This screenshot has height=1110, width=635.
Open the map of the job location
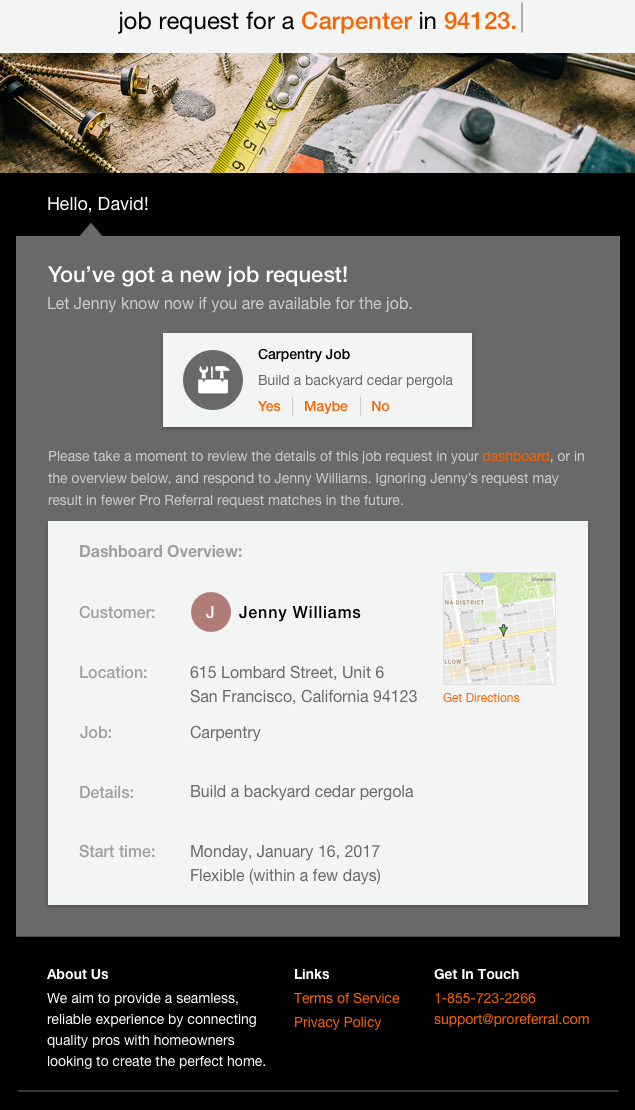pyautogui.click(x=499, y=628)
